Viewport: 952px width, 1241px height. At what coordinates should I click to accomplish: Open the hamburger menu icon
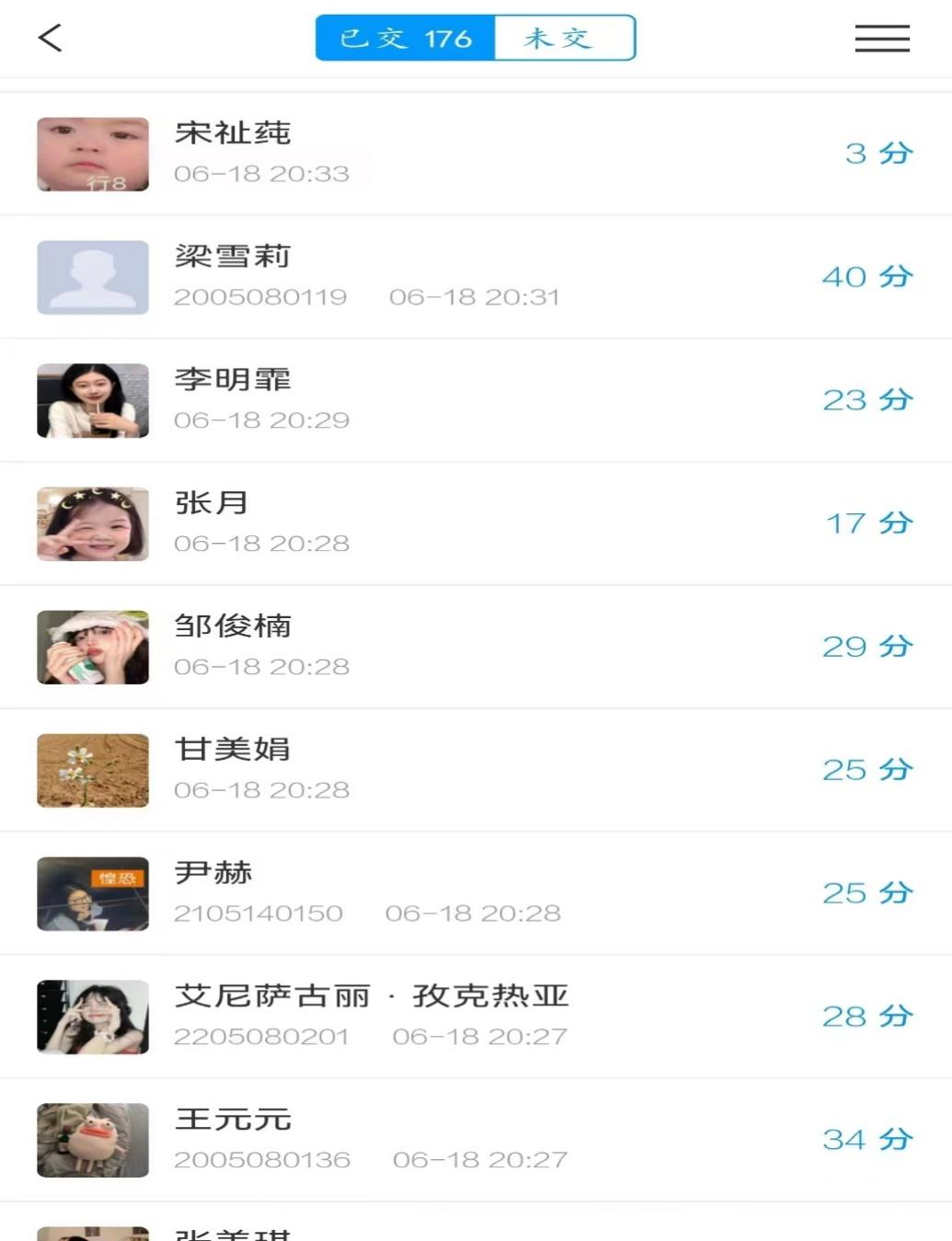(881, 38)
